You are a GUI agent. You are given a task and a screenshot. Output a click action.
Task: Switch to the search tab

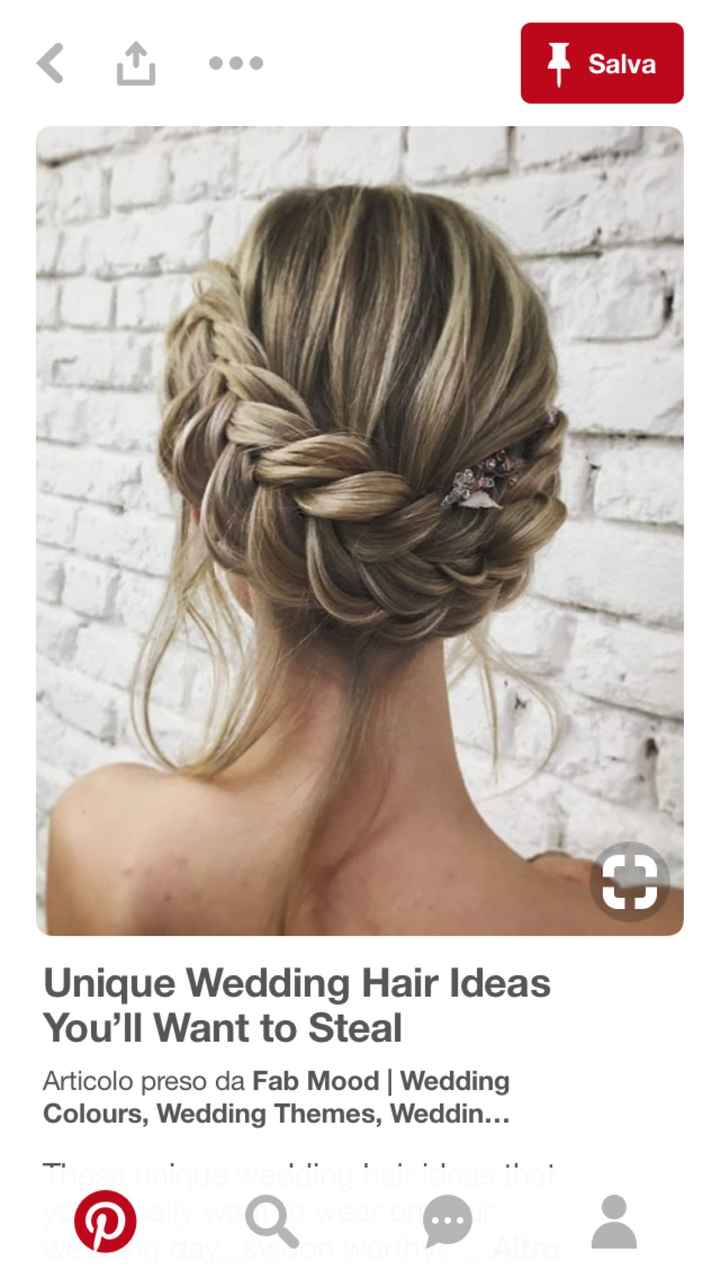click(x=271, y=1221)
